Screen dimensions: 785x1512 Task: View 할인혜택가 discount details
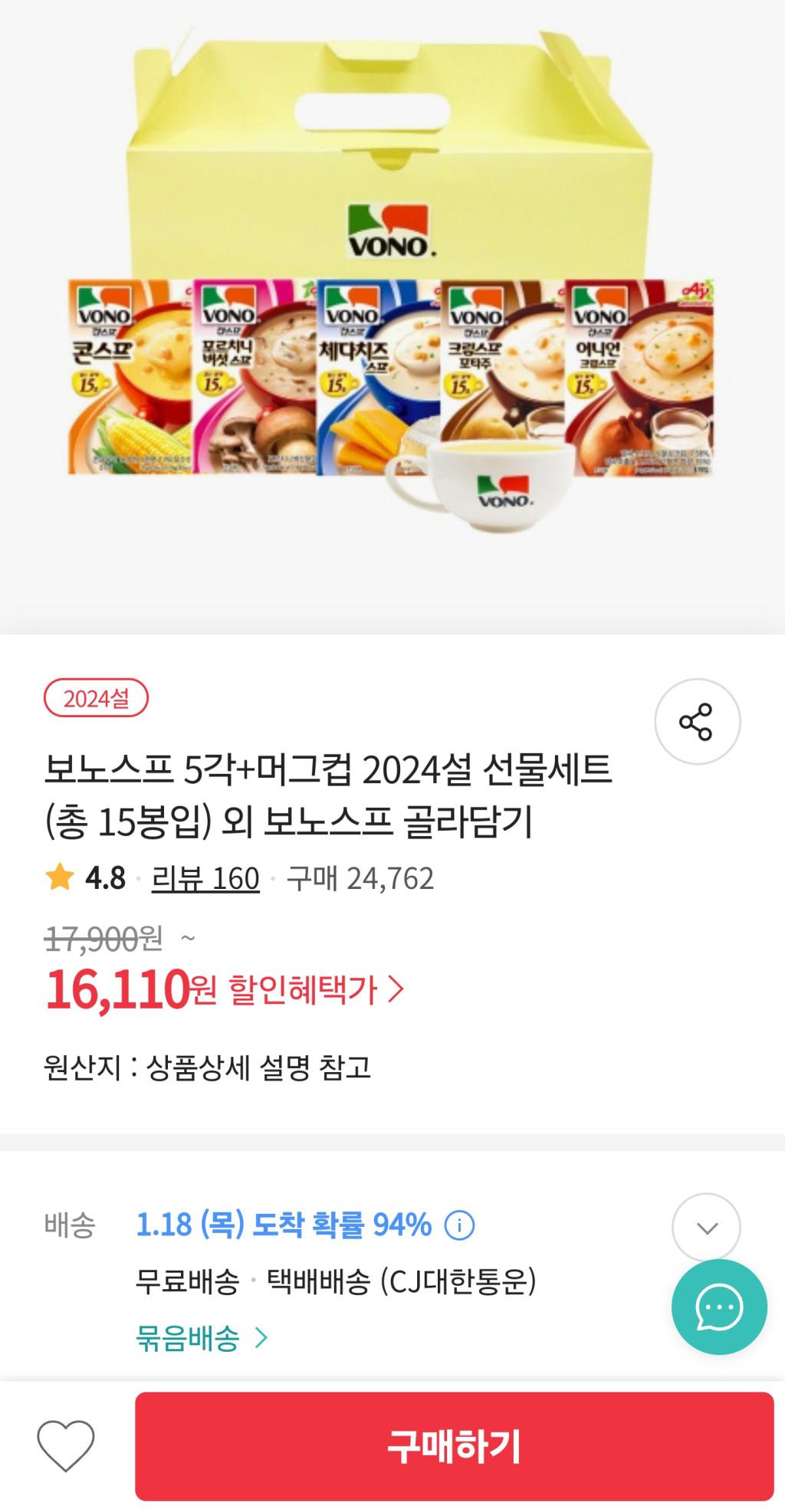pyautogui.click(x=316, y=989)
